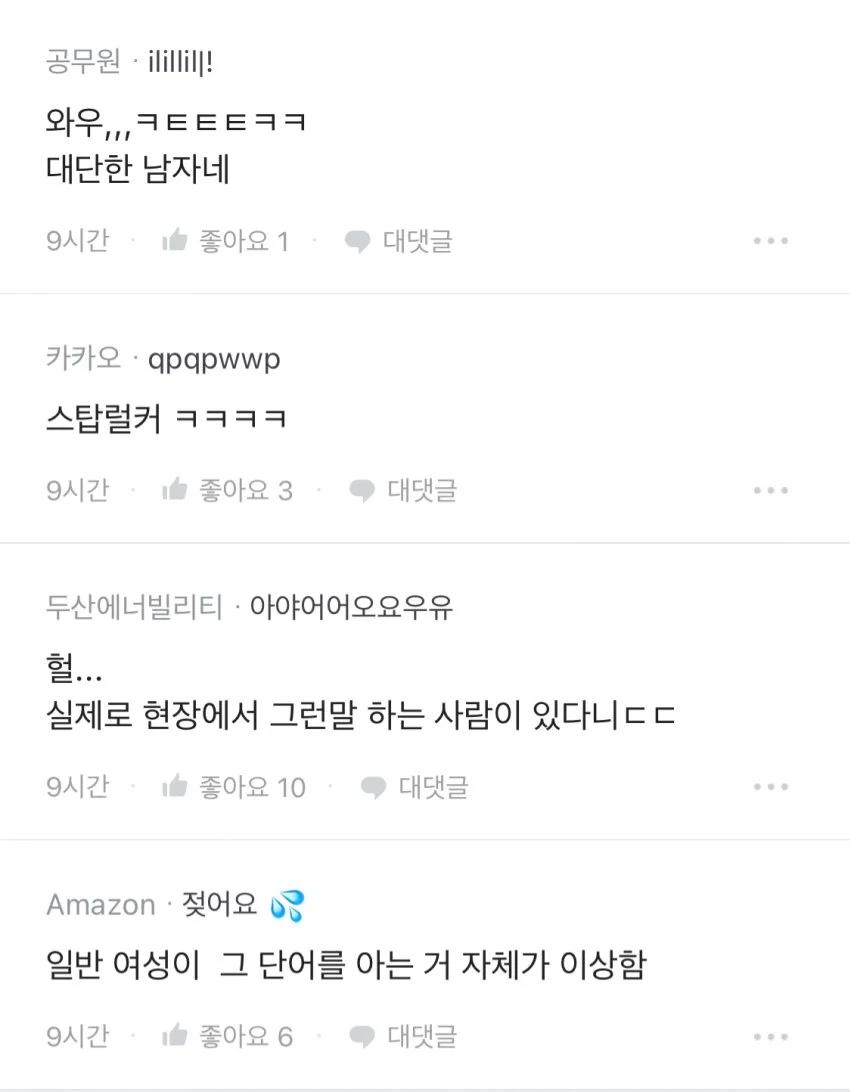Show more options for 젖어요's comment
Image resolution: width=850 pixels, height=1092 pixels.
(770, 1036)
